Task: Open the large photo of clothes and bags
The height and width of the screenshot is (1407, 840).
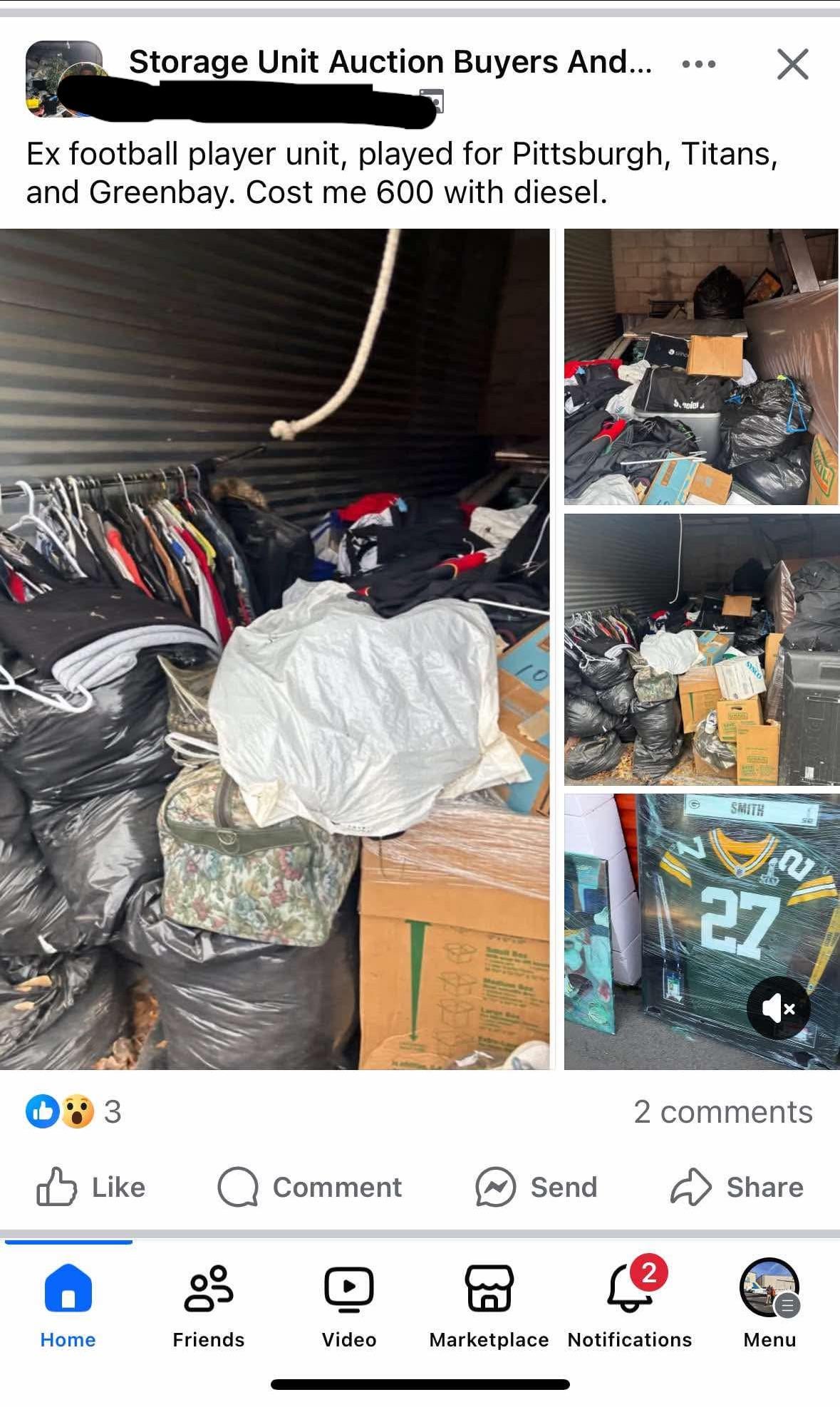Action: 274,648
